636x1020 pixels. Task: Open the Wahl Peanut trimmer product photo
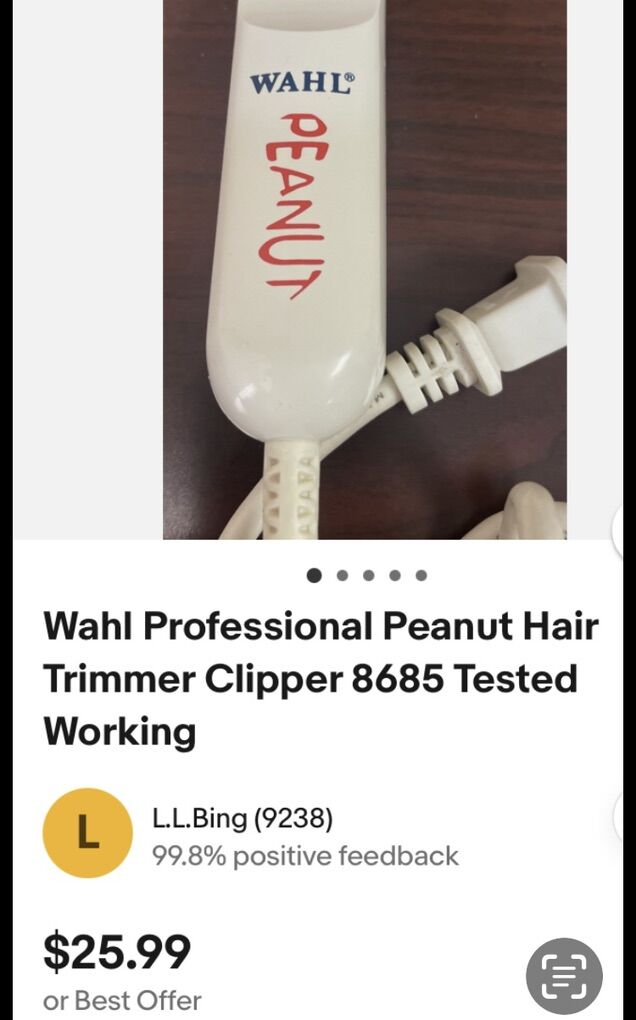coord(364,268)
